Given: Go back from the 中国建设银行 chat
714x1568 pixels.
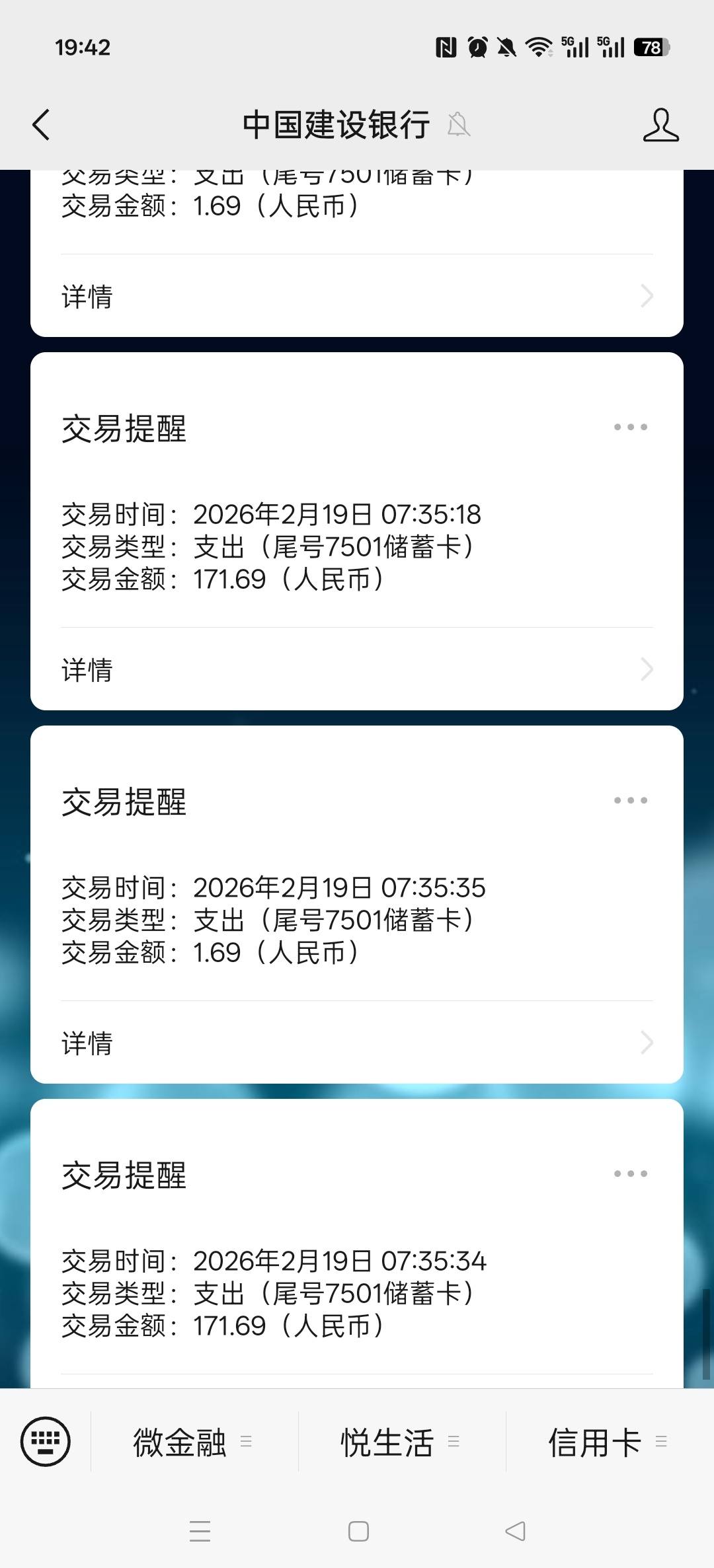Looking at the screenshot, I should point(41,125).
